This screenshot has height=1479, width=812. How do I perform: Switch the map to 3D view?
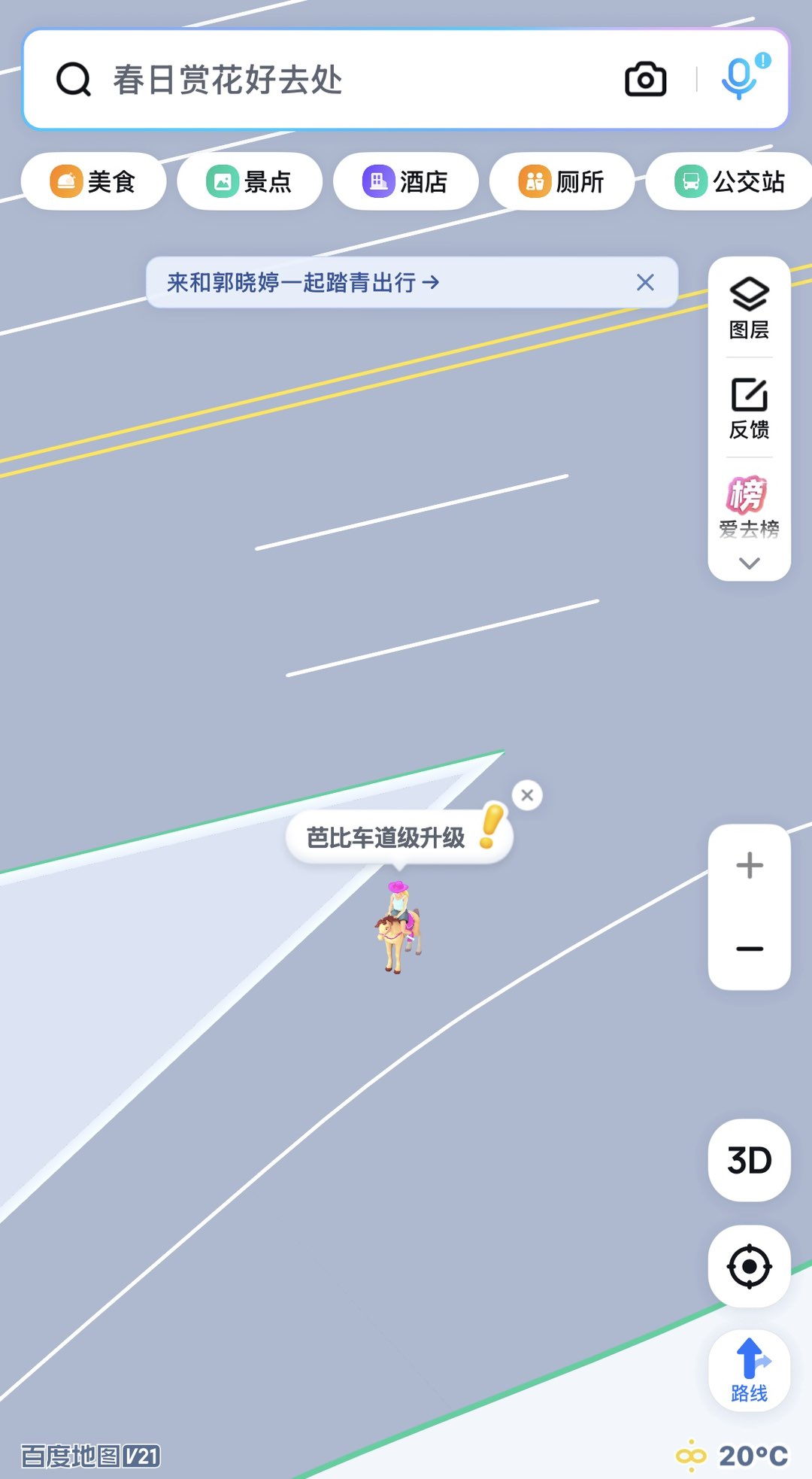pos(749,1160)
